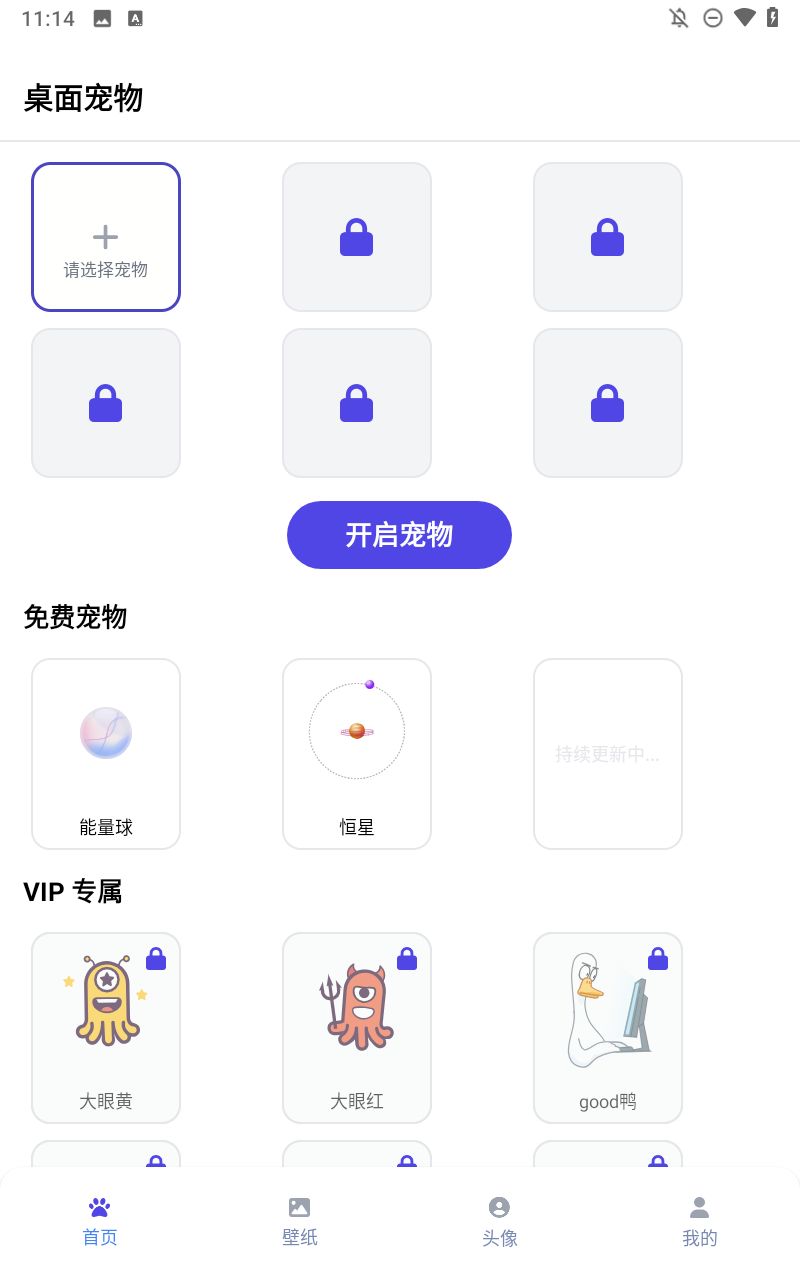Select the 能量球 free pet
The width and height of the screenshot is (800, 1280).
tap(106, 753)
